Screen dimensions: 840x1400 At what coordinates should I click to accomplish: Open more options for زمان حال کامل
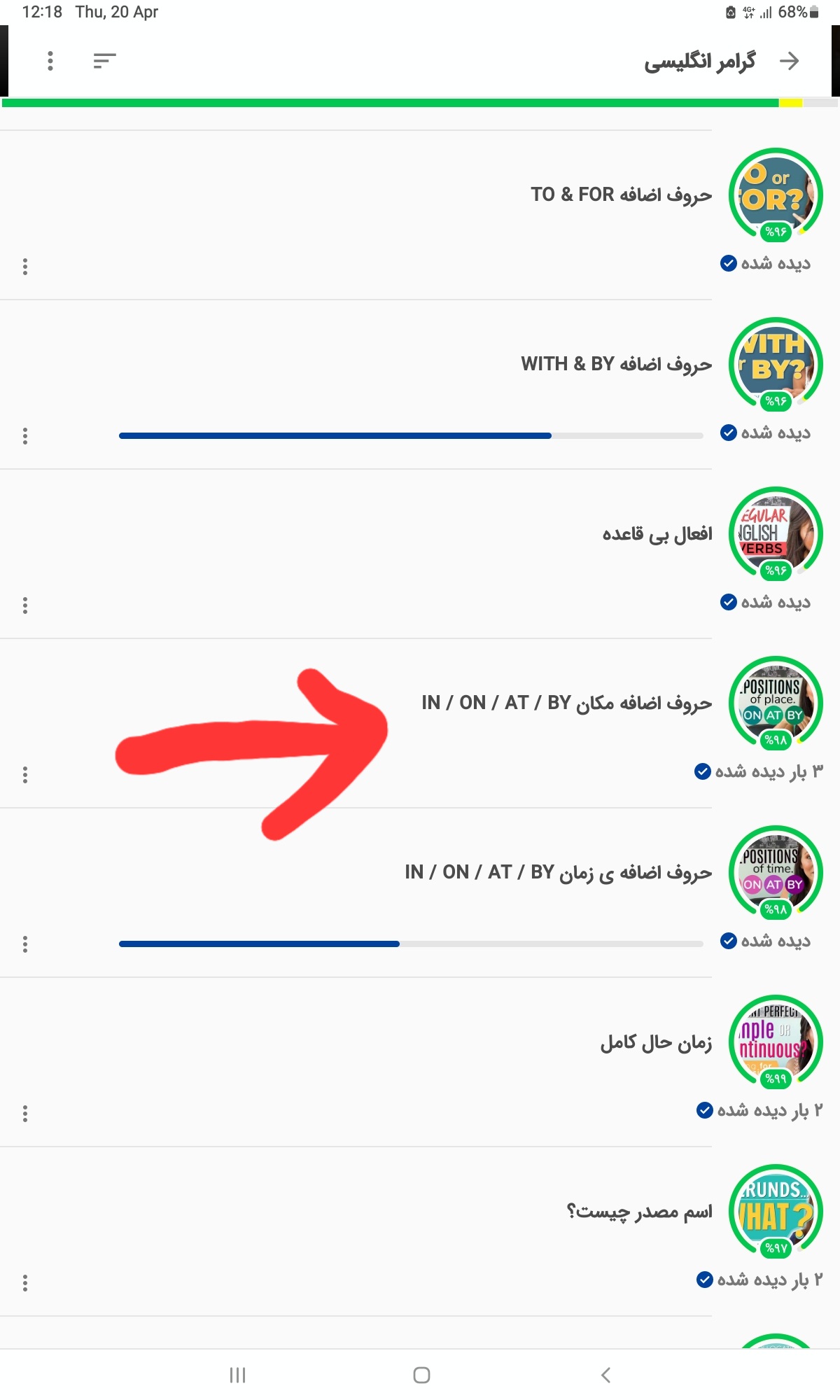click(x=25, y=1114)
